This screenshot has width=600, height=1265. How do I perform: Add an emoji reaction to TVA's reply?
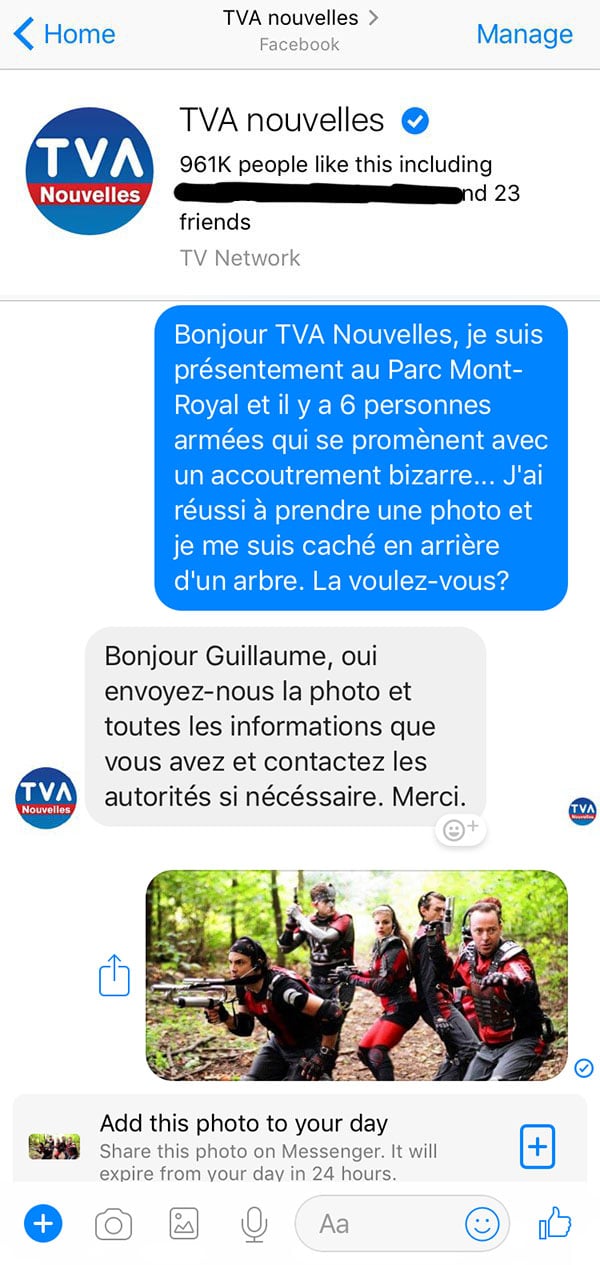tap(461, 829)
